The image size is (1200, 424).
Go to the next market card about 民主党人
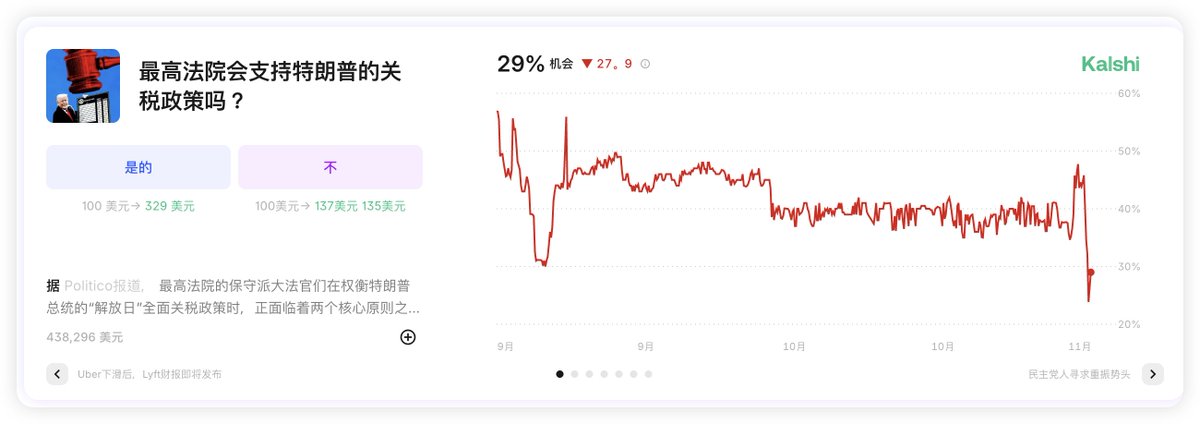[1153, 374]
